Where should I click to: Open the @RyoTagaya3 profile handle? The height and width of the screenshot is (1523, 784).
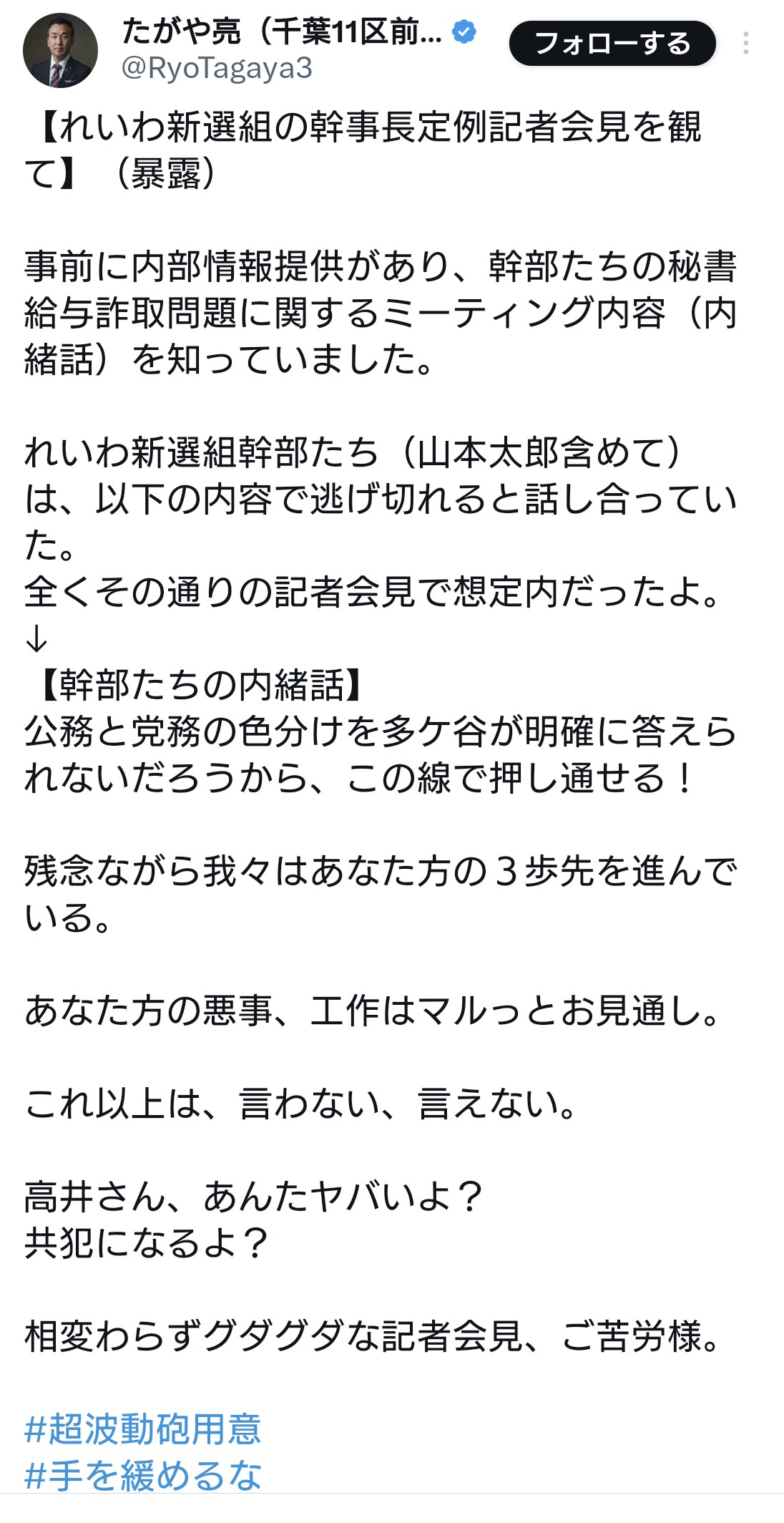tap(217, 68)
